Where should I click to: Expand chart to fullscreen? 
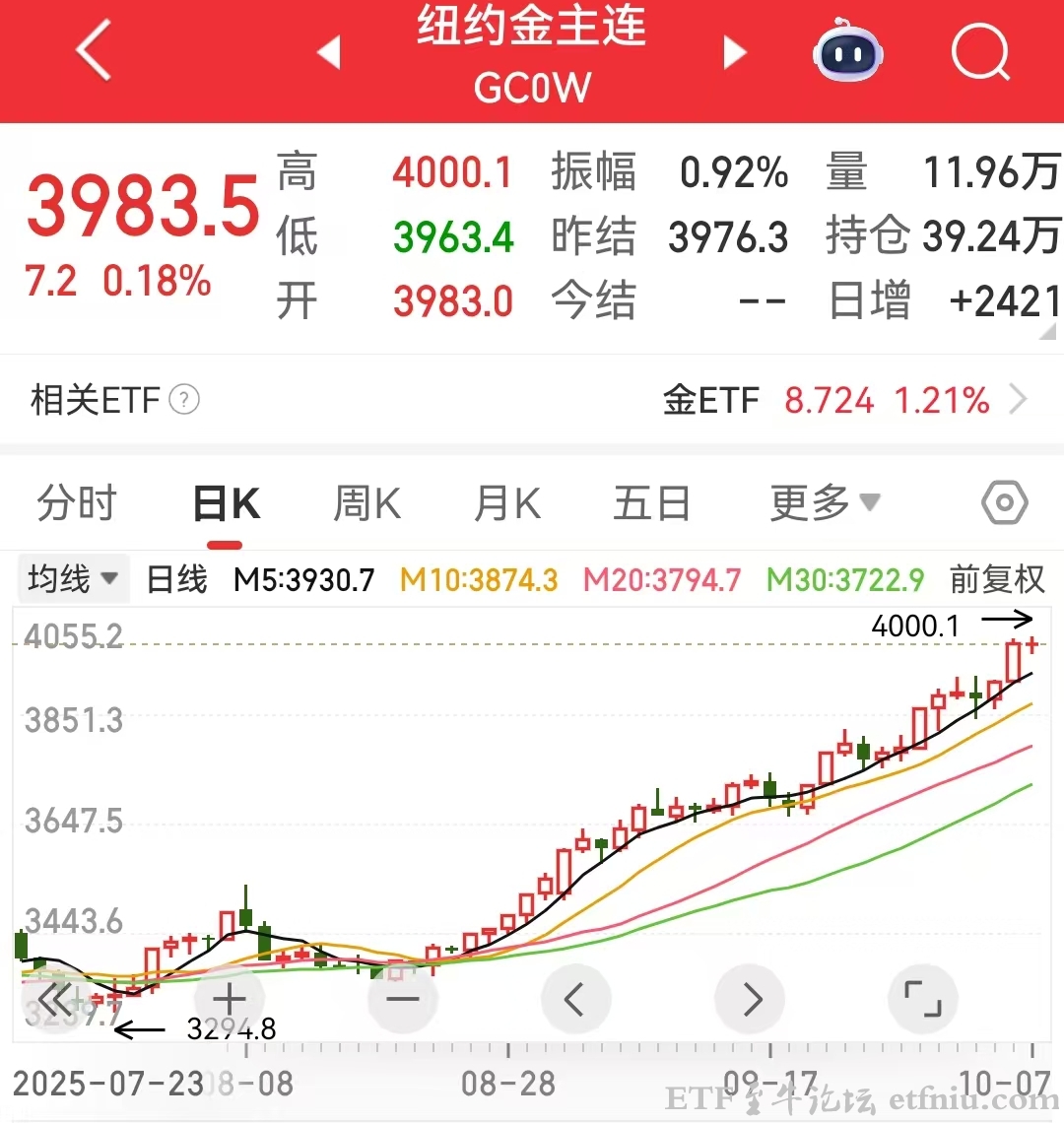coord(923,998)
